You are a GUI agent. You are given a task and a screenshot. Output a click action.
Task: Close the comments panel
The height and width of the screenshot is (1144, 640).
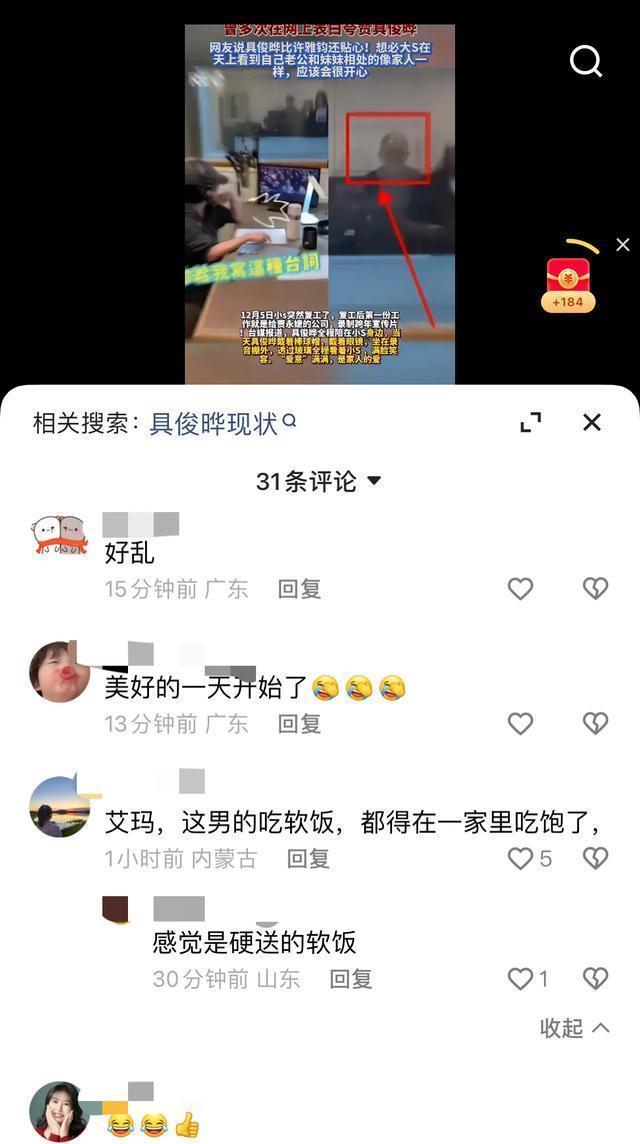point(592,423)
